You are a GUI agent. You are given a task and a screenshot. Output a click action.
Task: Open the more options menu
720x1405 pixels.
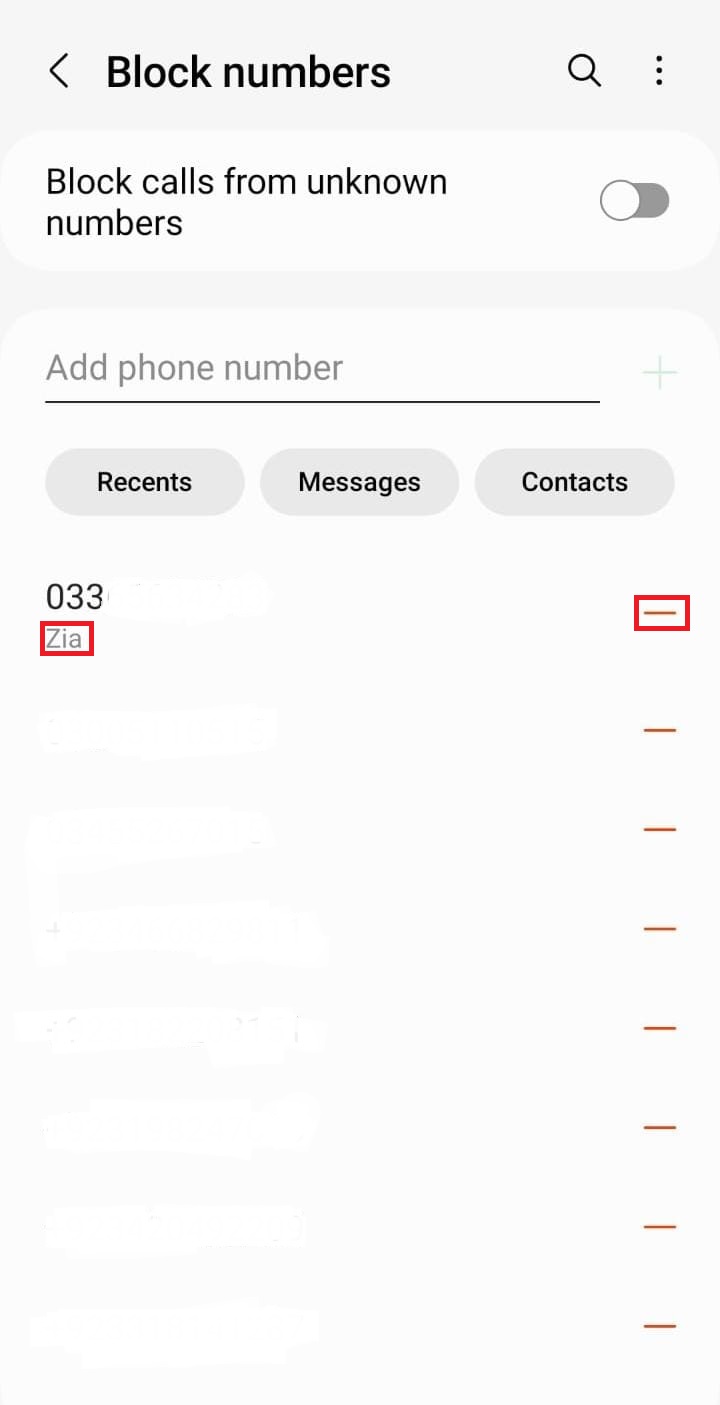(658, 71)
